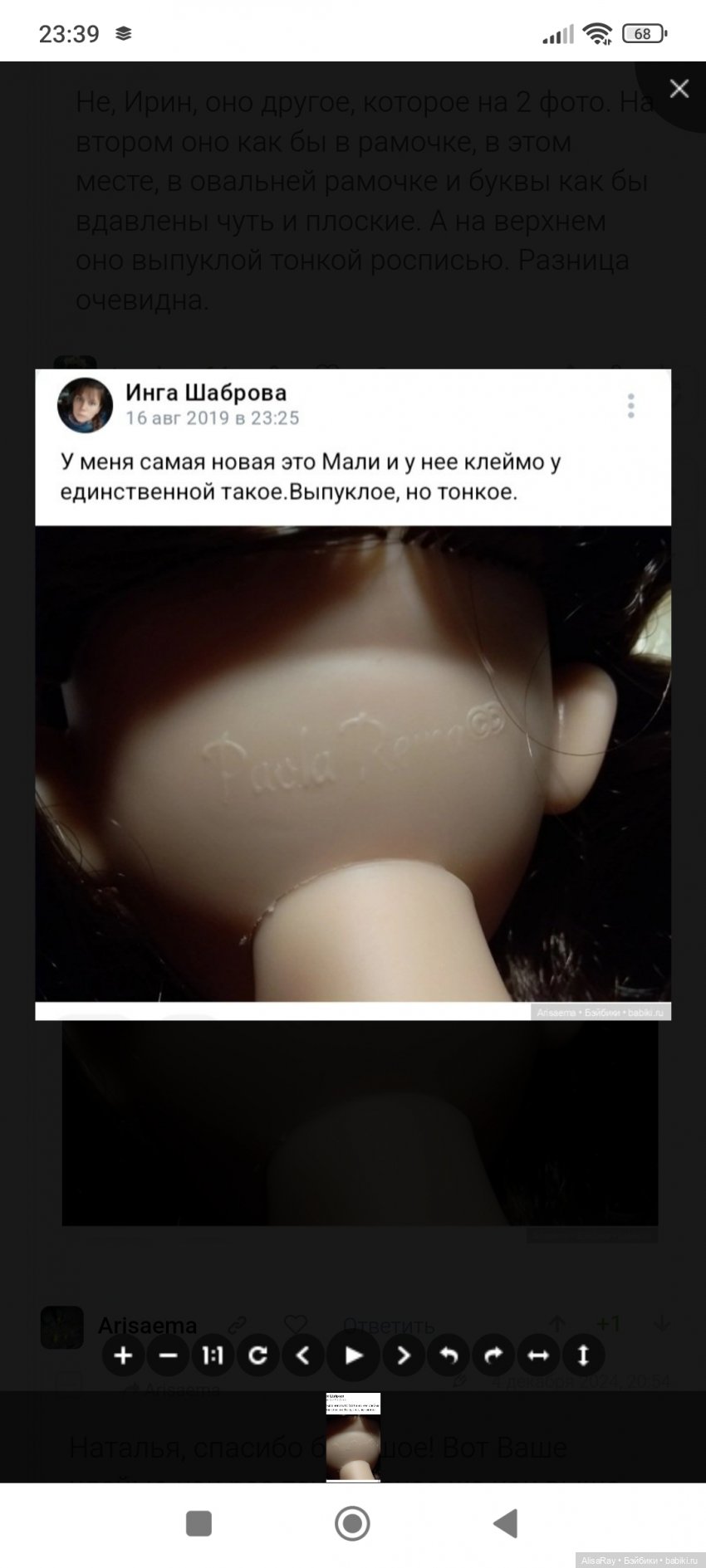Viewport: 706px width, 1568px height.
Task: Flip the image vertically
Action: click(583, 1356)
